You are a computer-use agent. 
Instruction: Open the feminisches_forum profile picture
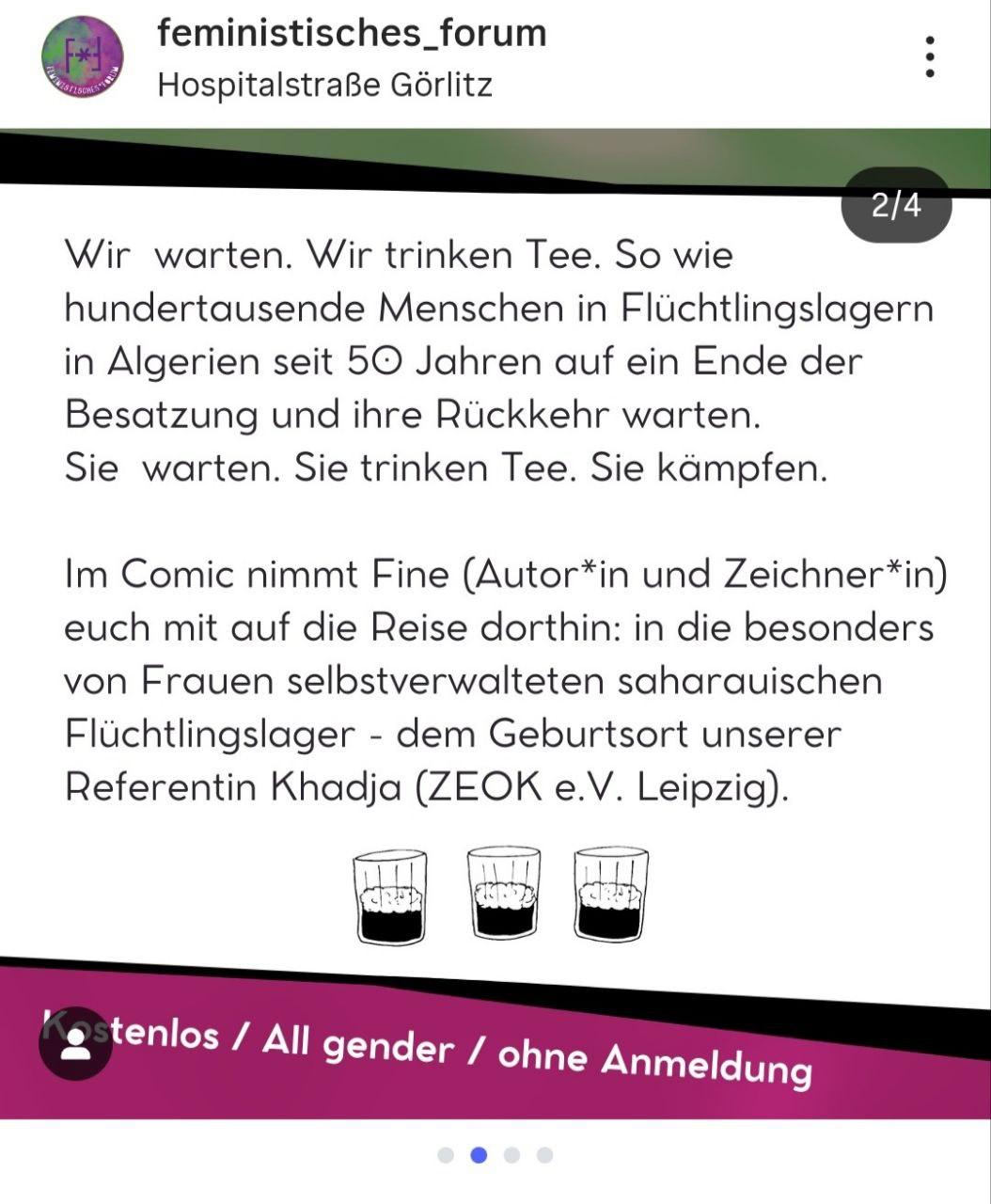click(82, 56)
